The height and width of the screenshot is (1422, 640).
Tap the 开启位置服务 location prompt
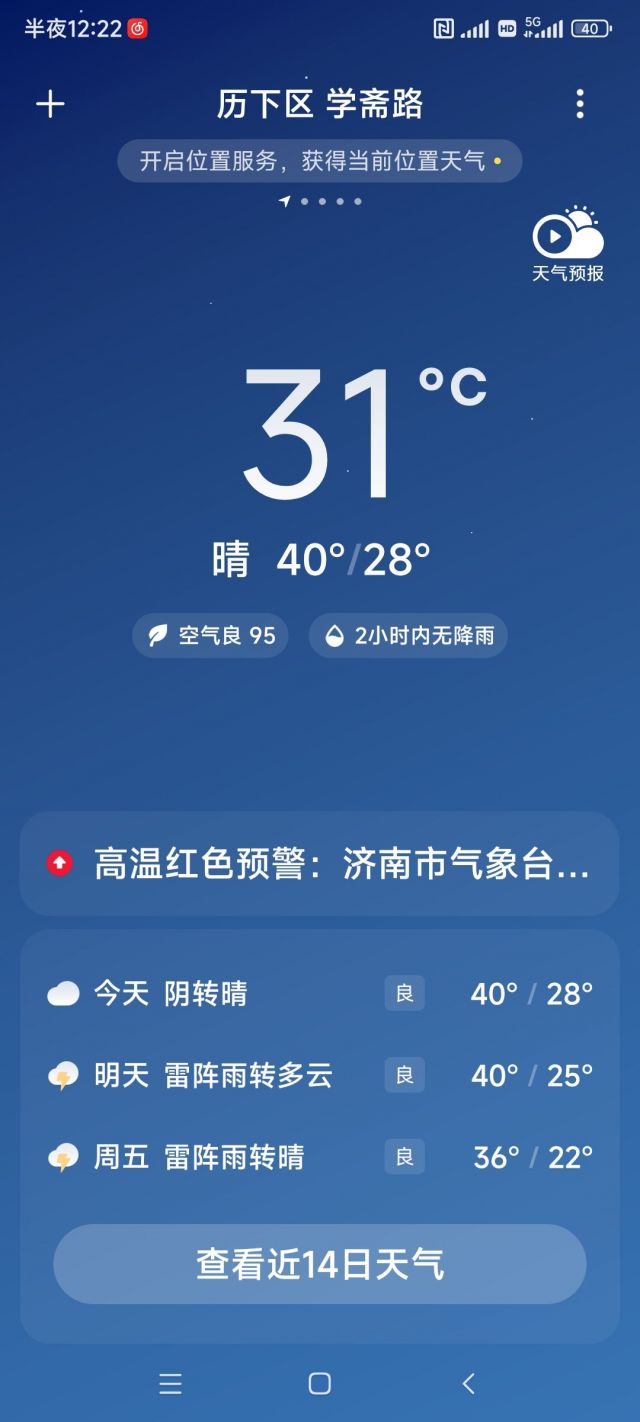click(x=319, y=161)
